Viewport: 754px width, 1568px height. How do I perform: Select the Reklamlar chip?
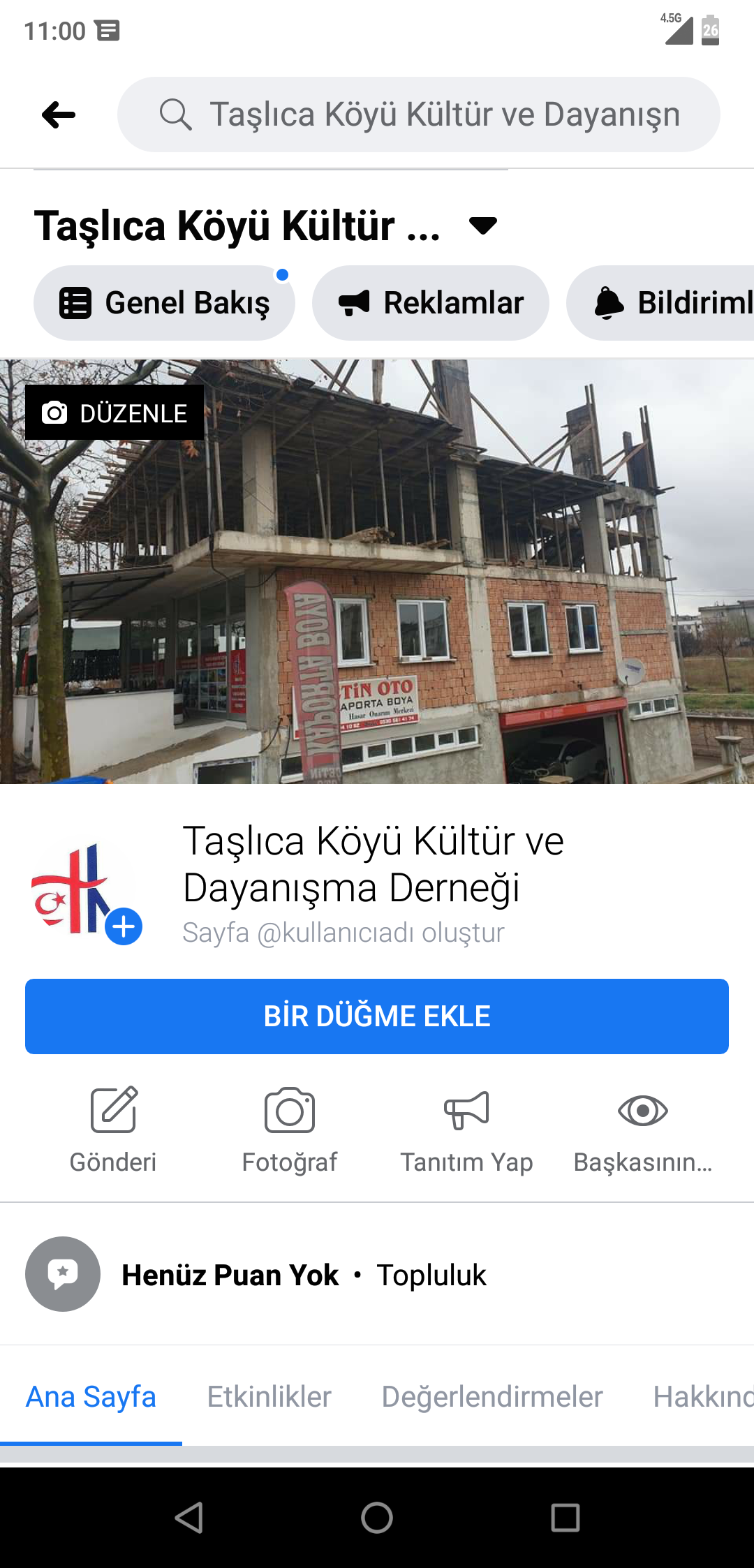pos(431,303)
